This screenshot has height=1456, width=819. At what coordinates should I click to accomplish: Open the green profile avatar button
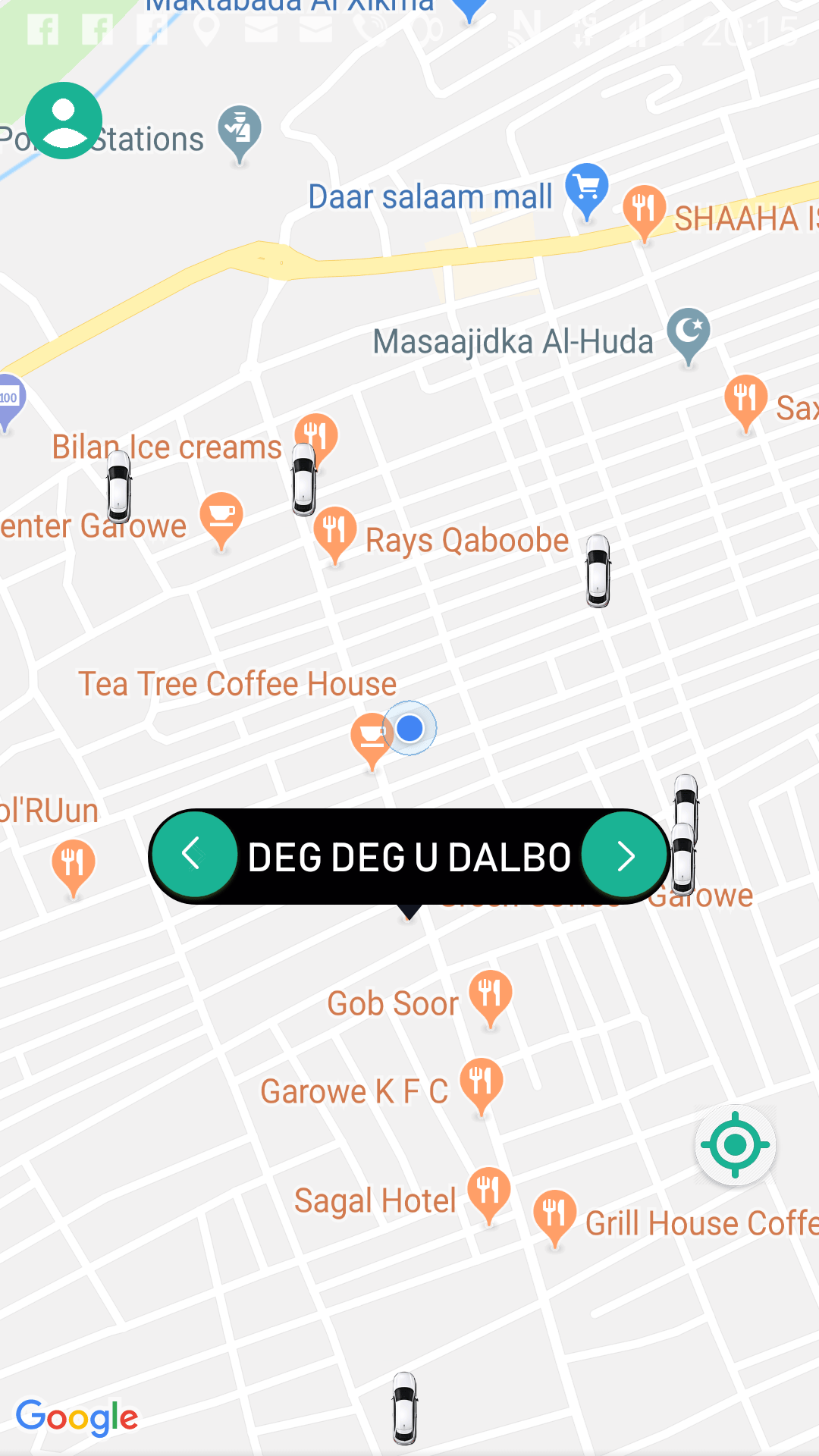tap(64, 121)
